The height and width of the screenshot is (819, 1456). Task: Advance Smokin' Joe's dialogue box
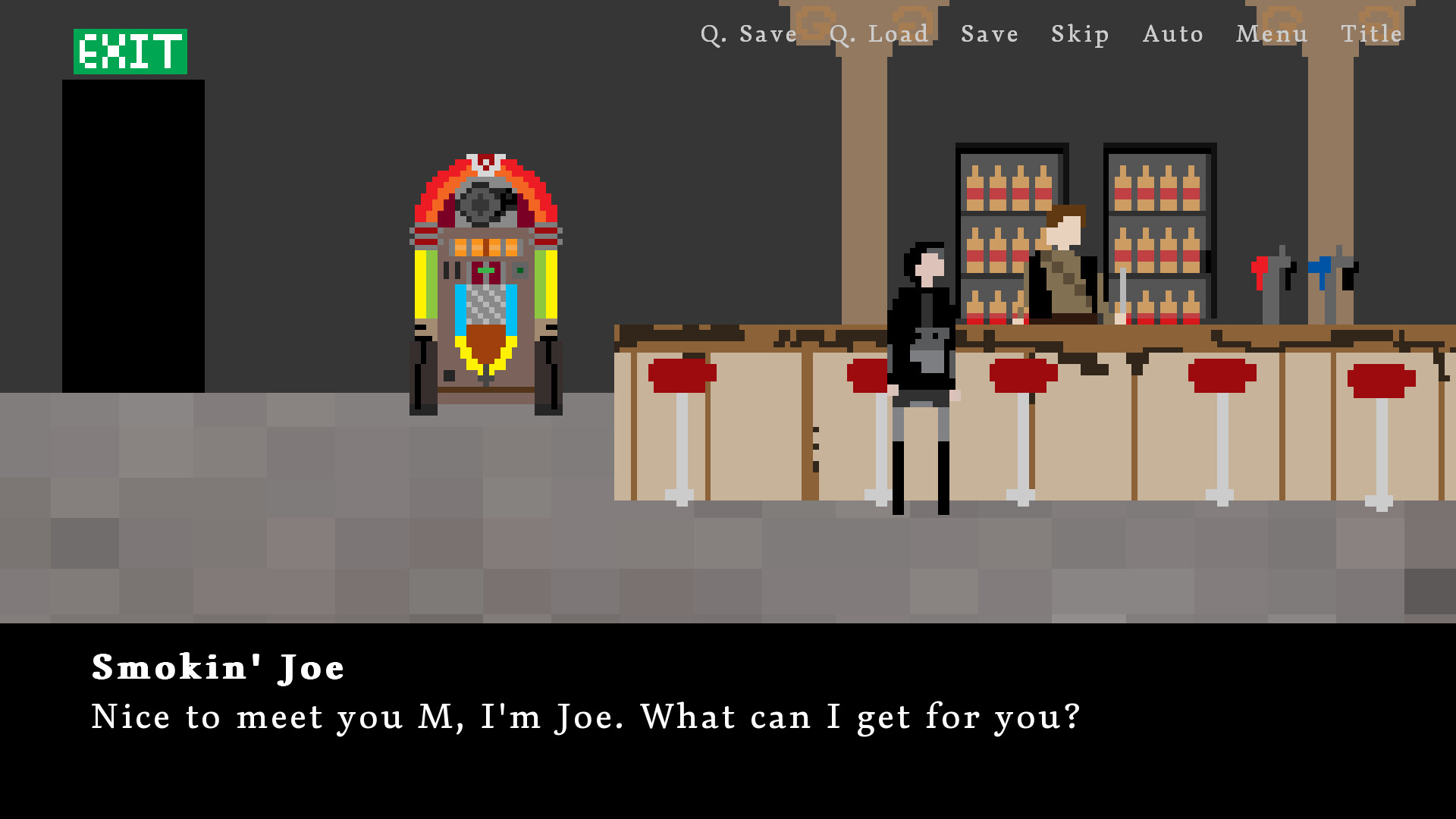pos(728,720)
